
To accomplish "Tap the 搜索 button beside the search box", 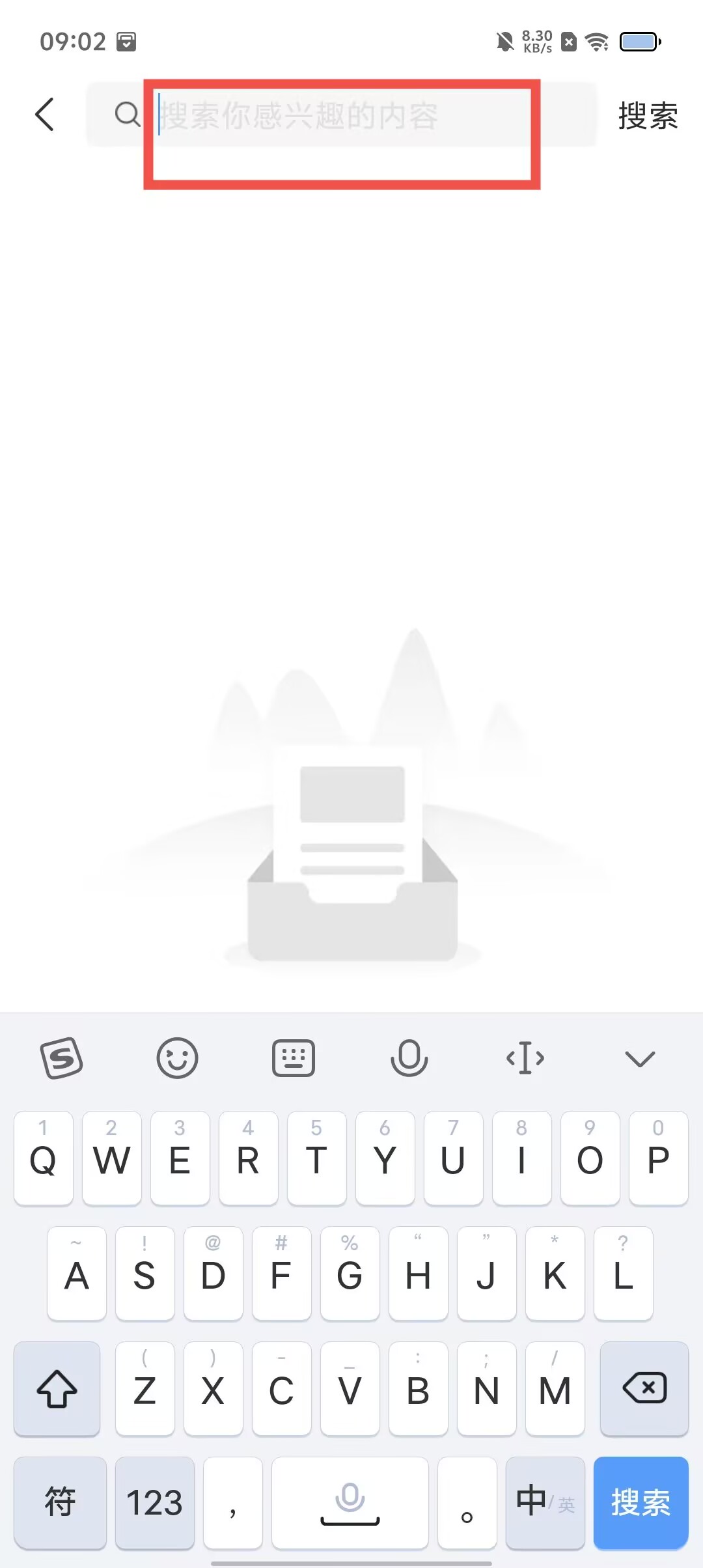I will coord(647,116).
